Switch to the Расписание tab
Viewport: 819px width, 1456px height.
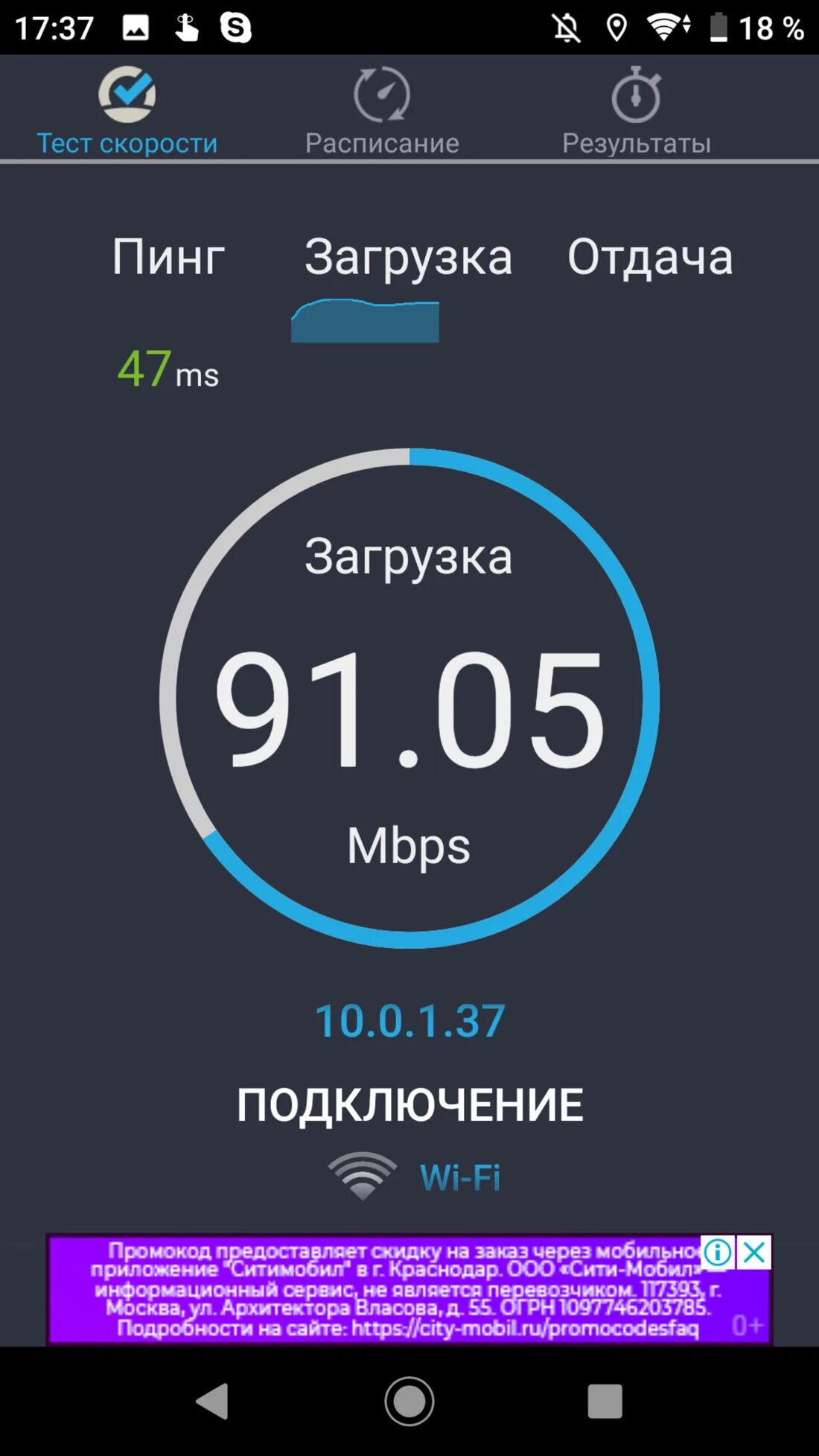(x=381, y=110)
